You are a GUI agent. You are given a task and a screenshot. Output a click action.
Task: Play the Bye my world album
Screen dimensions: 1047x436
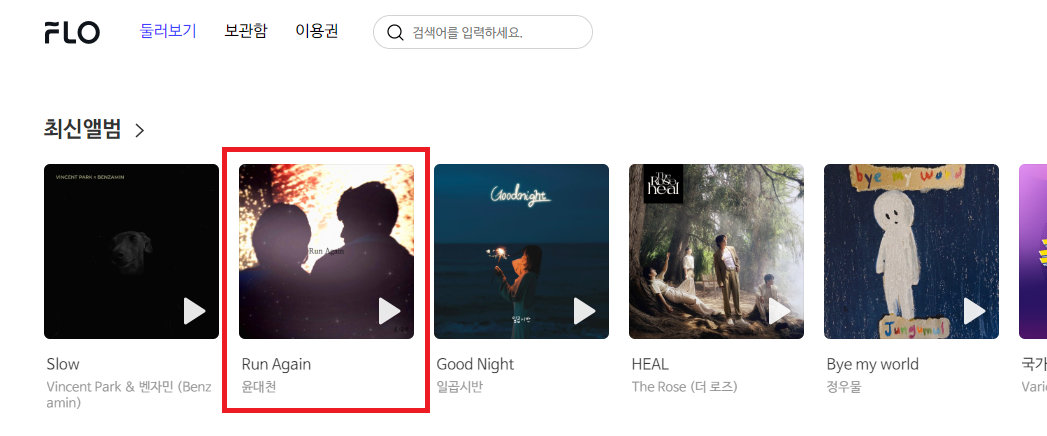point(974,311)
